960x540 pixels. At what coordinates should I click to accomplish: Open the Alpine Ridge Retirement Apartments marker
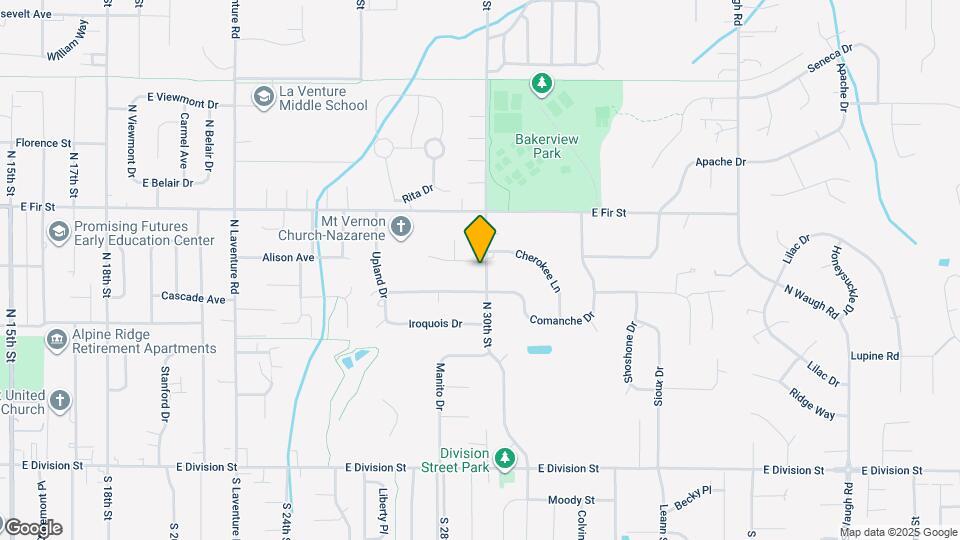pyautogui.click(x=57, y=341)
